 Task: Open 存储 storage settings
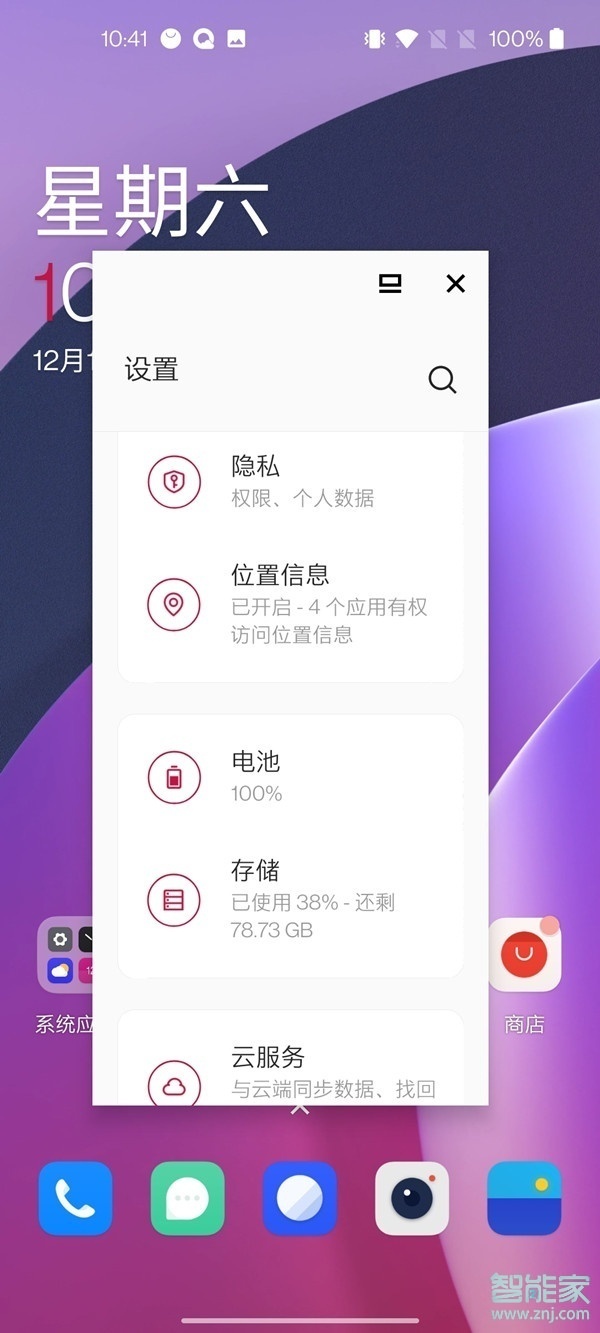pos(290,898)
